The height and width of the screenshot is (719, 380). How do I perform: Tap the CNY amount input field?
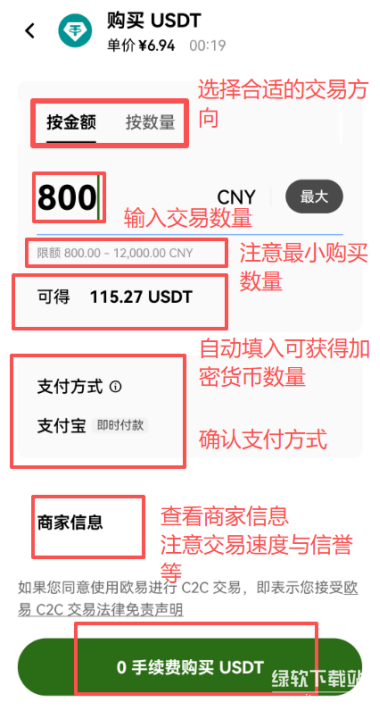coord(154,198)
